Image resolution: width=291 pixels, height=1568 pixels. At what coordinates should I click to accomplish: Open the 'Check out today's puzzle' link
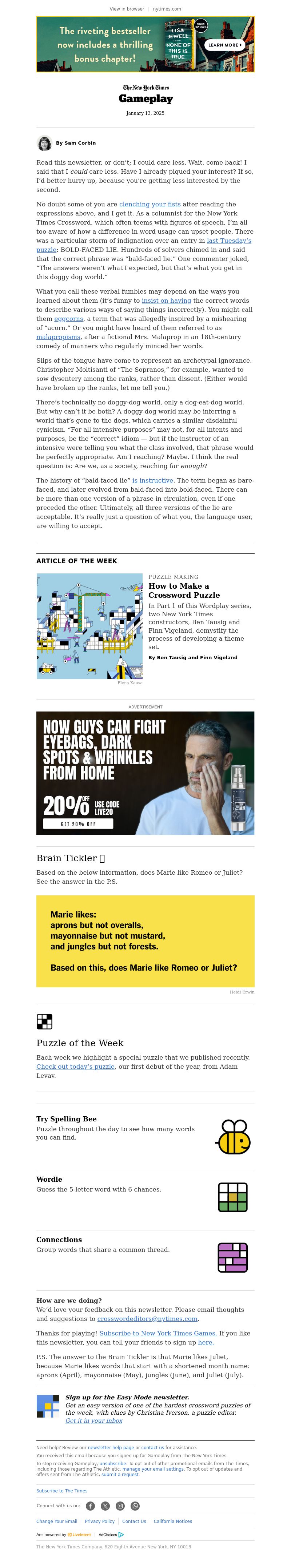pos(75,1067)
